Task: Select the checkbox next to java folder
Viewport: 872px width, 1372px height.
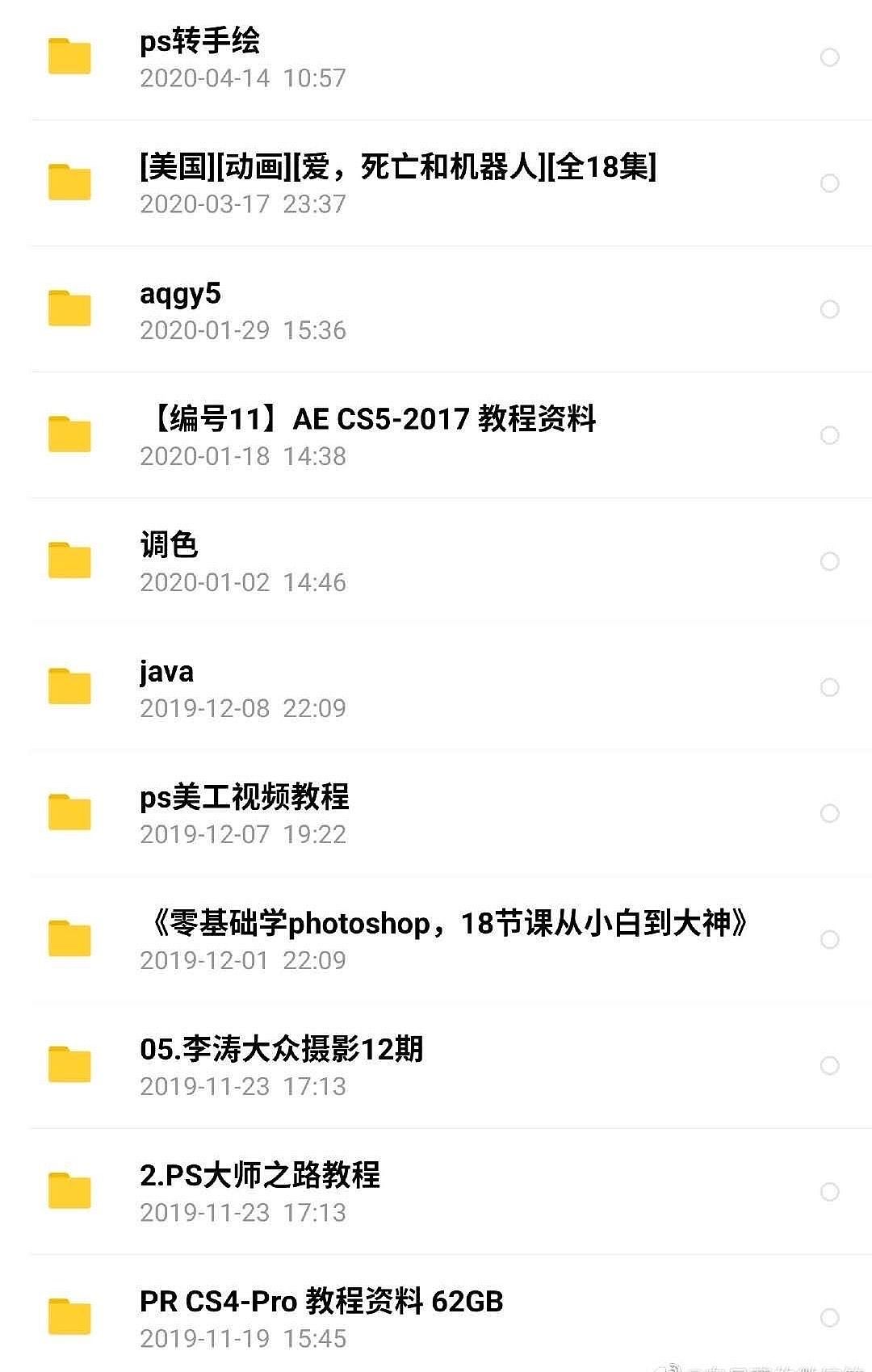Action: [x=828, y=686]
